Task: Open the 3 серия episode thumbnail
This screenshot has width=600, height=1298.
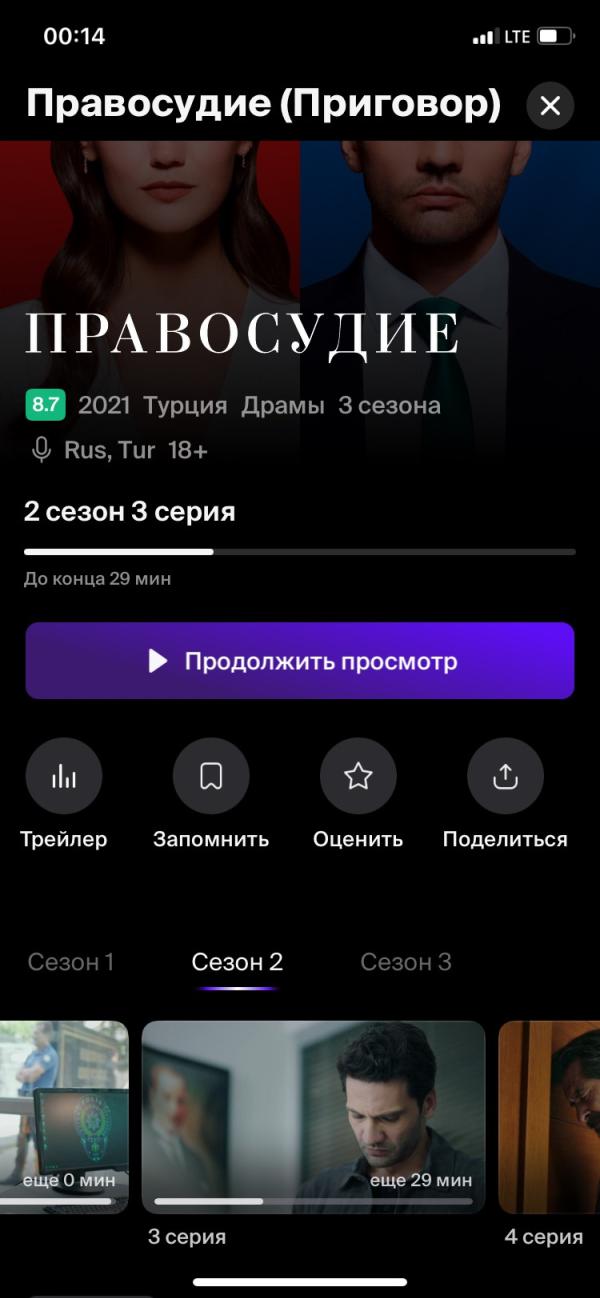Action: (313, 1117)
